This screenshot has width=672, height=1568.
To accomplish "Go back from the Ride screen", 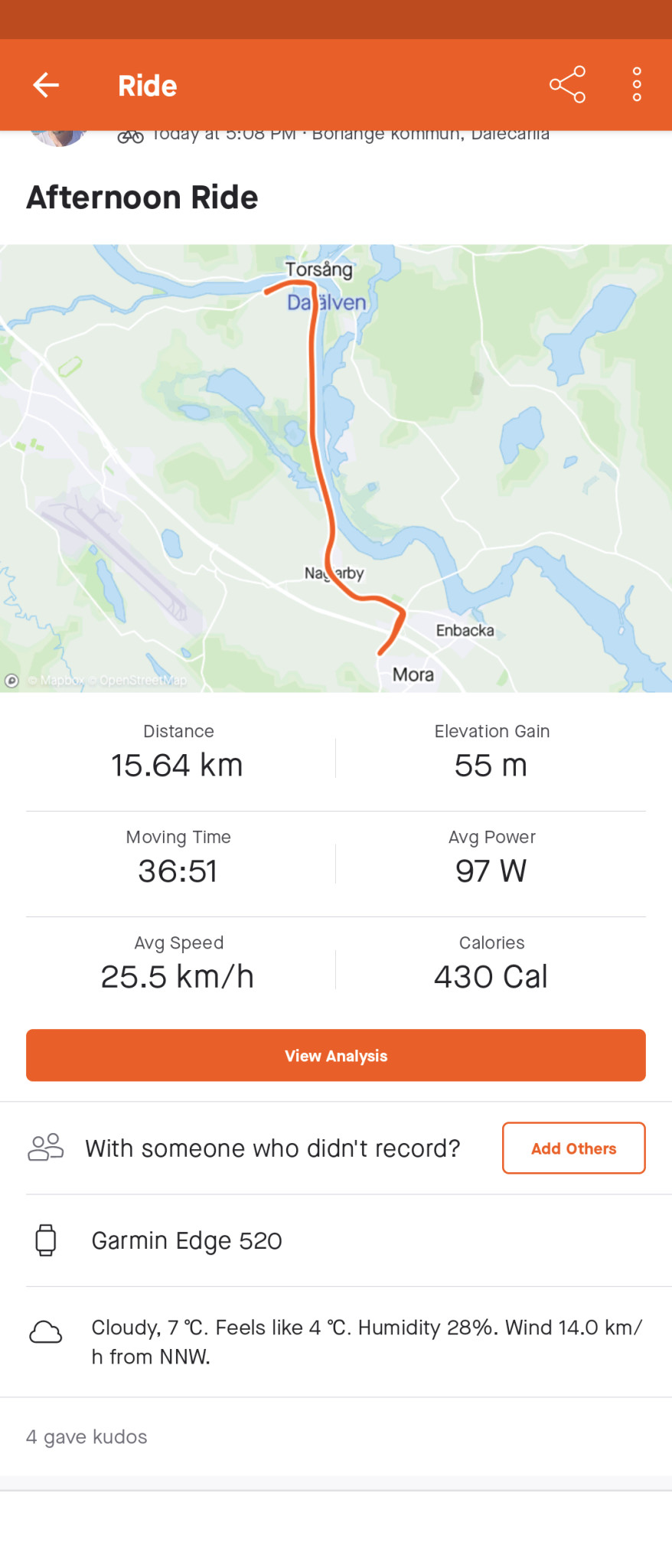I will coord(46,85).
